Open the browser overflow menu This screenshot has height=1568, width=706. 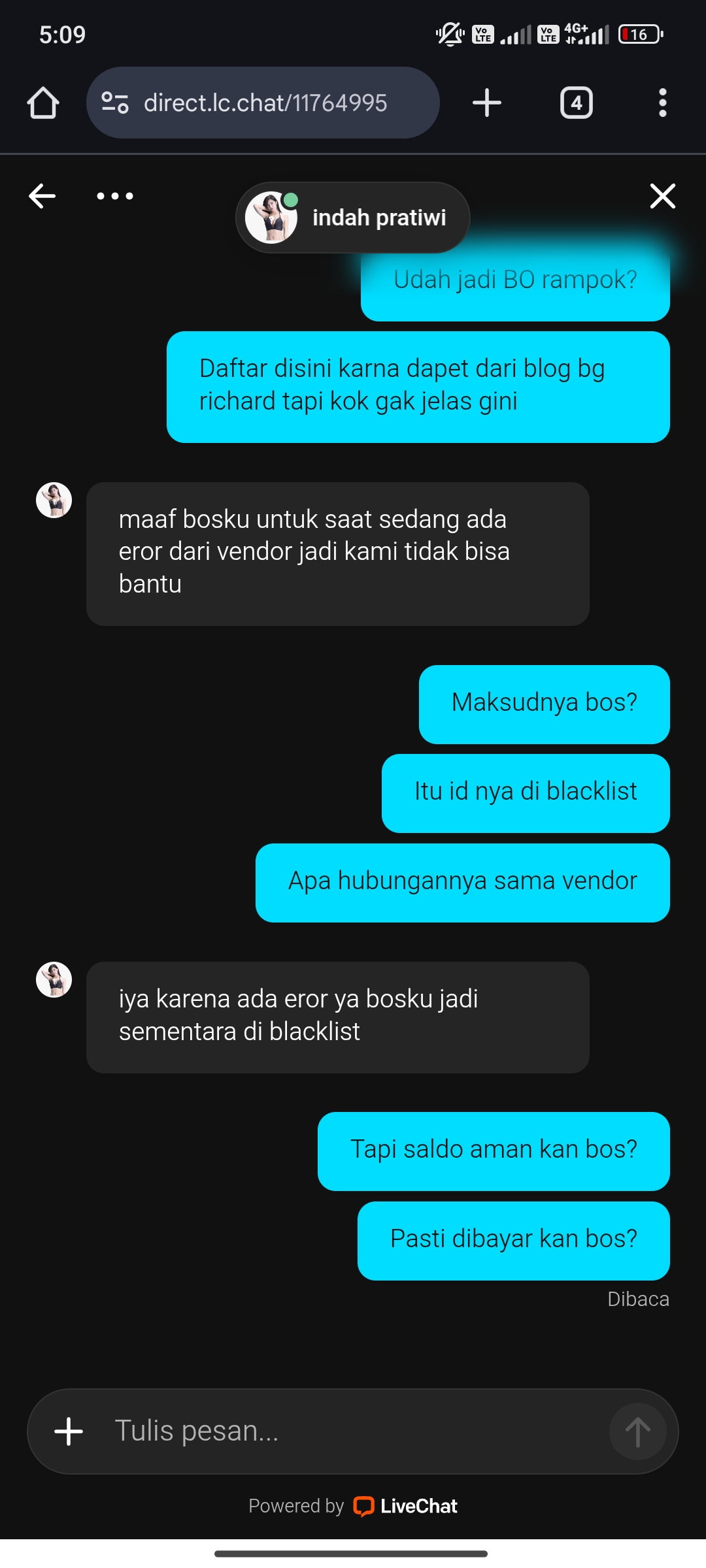coord(662,103)
